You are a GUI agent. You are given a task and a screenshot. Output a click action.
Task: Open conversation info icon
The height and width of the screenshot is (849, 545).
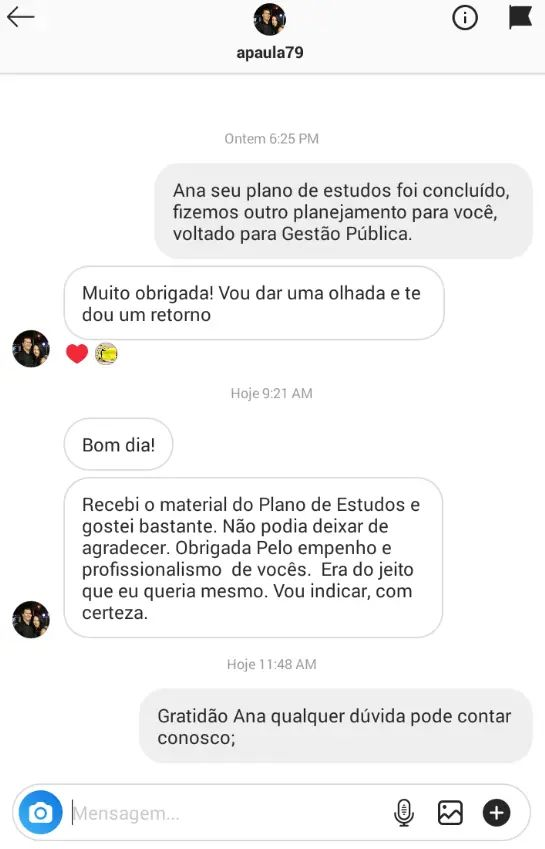464,18
